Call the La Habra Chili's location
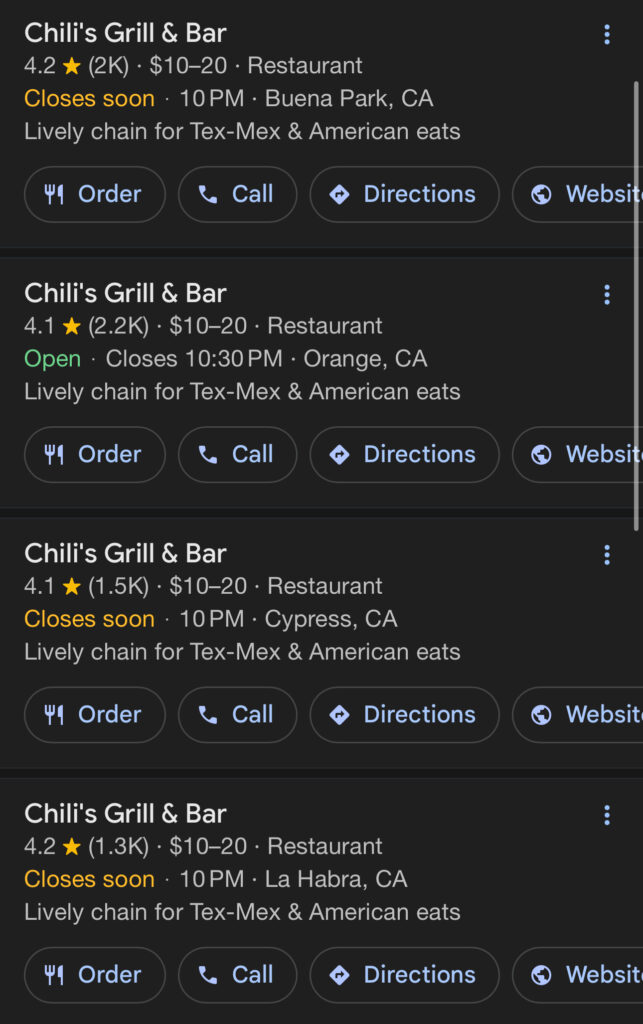 point(237,974)
